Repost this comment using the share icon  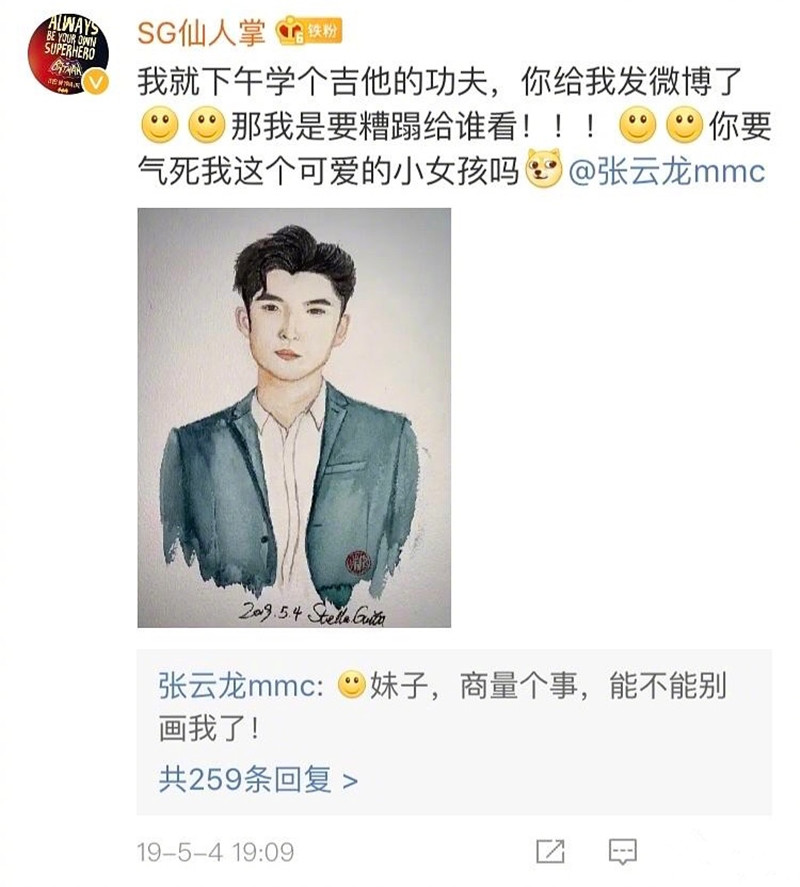click(x=550, y=852)
